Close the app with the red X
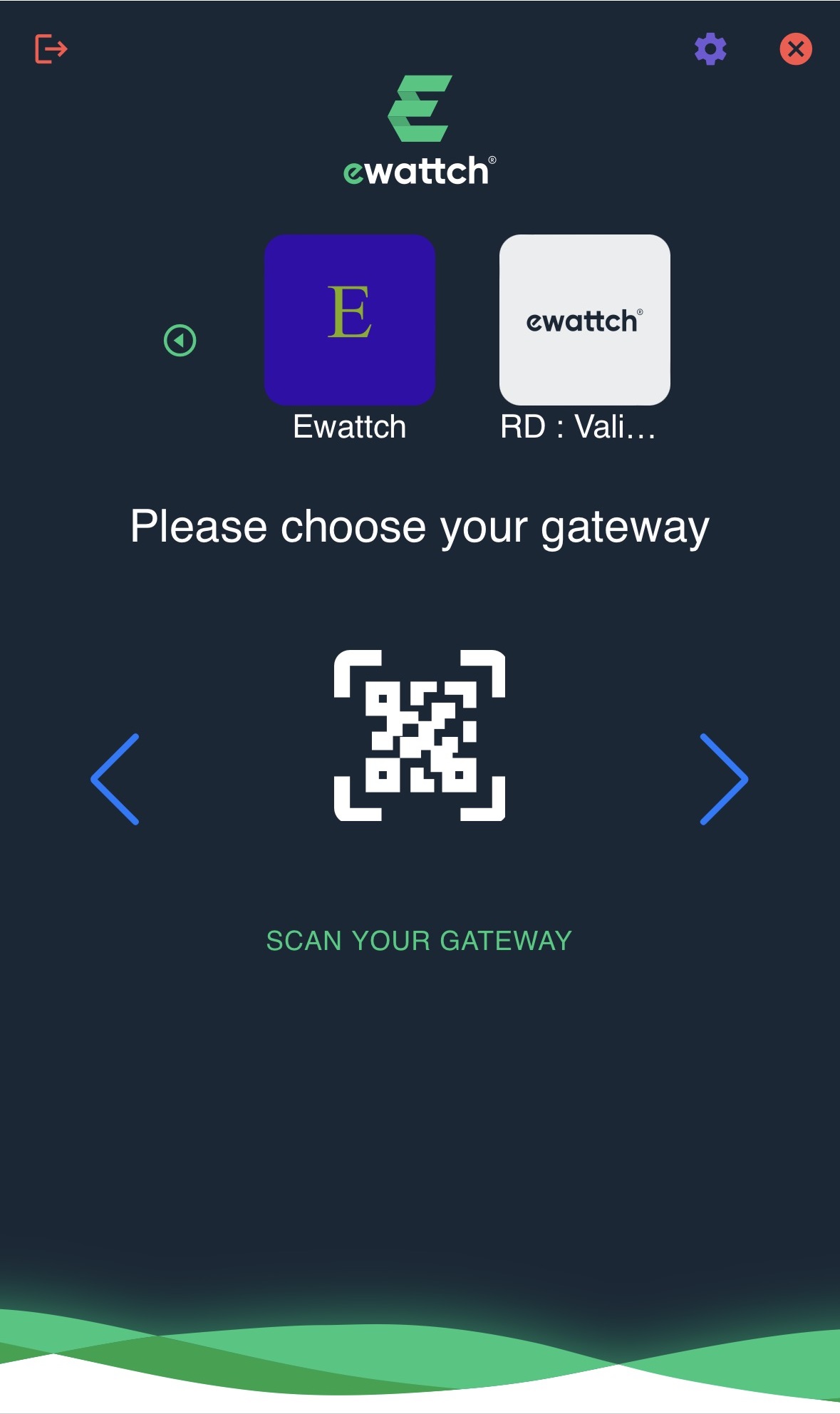Viewport: 840px width, 1414px height. point(796,49)
